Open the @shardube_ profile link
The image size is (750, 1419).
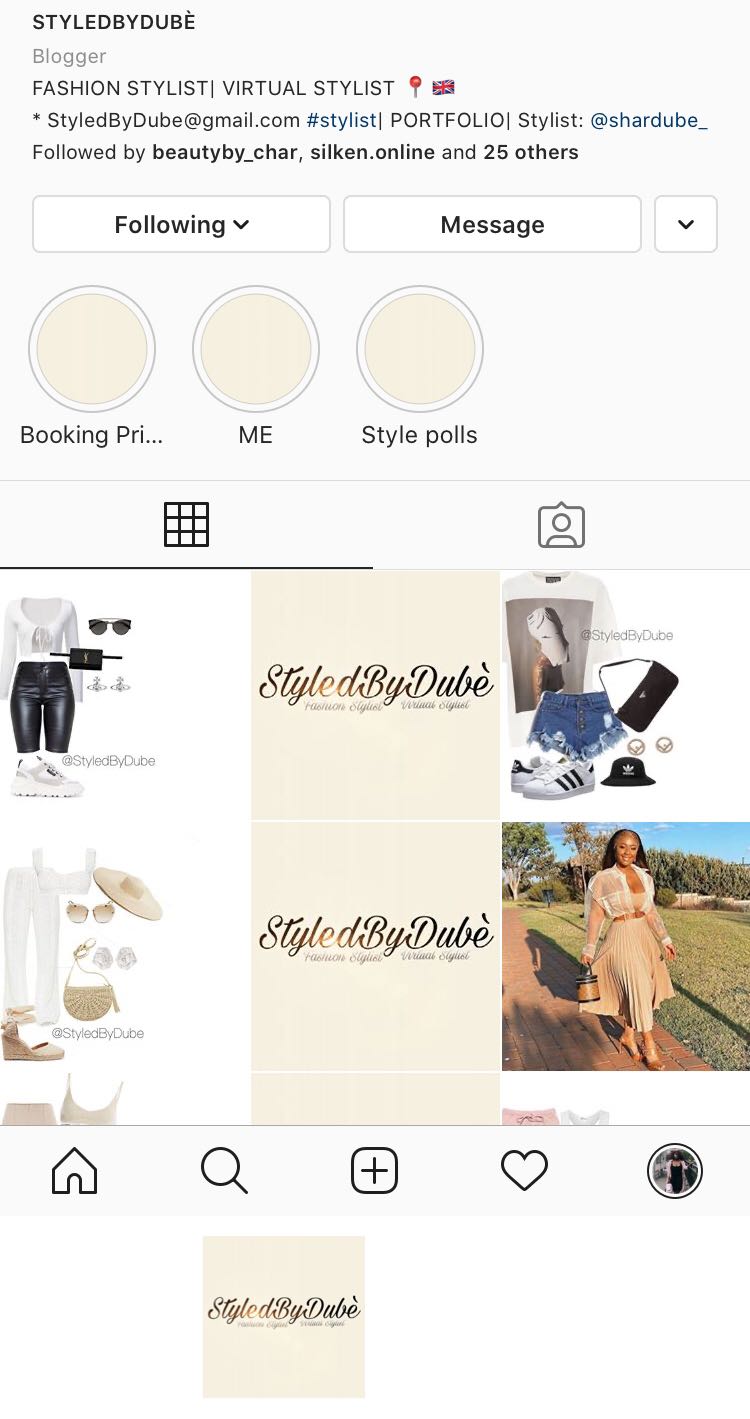(649, 120)
